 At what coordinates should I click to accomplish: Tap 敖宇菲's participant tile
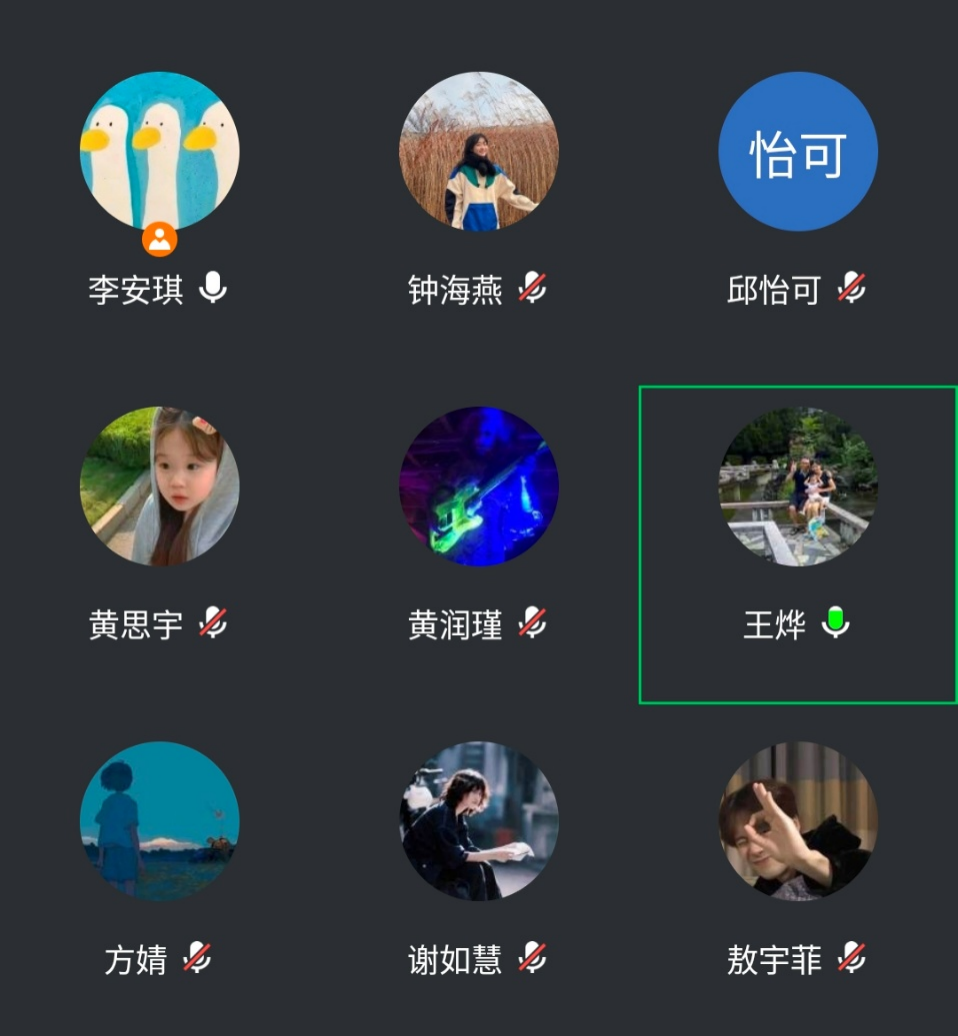pyautogui.click(x=797, y=820)
